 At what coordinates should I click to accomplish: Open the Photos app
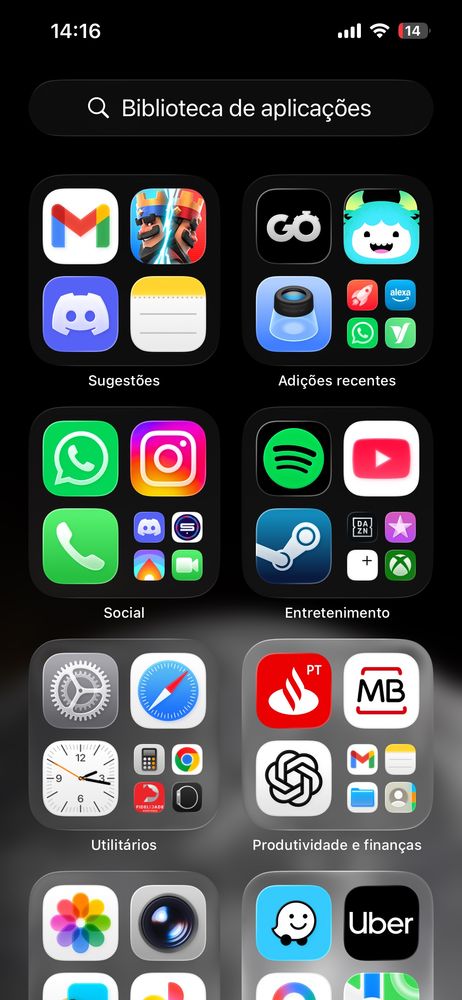click(x=80, y=922)
